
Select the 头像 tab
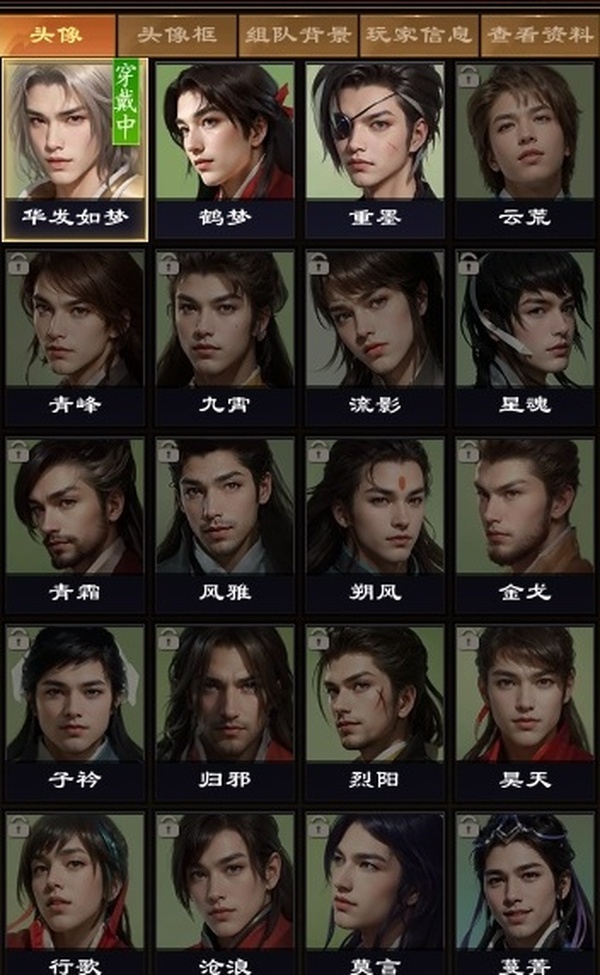[x=56, y=35]
